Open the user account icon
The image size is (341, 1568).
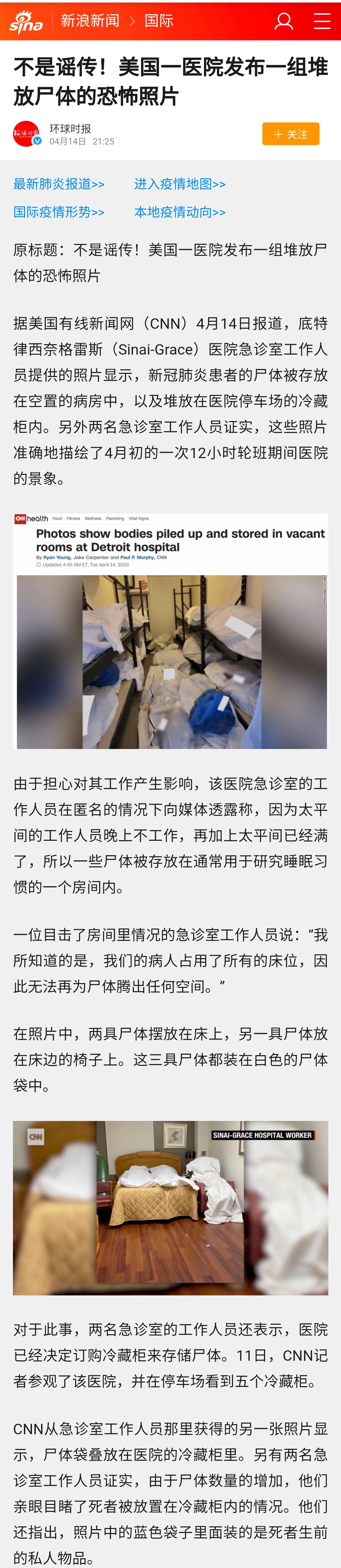point(284,21)
